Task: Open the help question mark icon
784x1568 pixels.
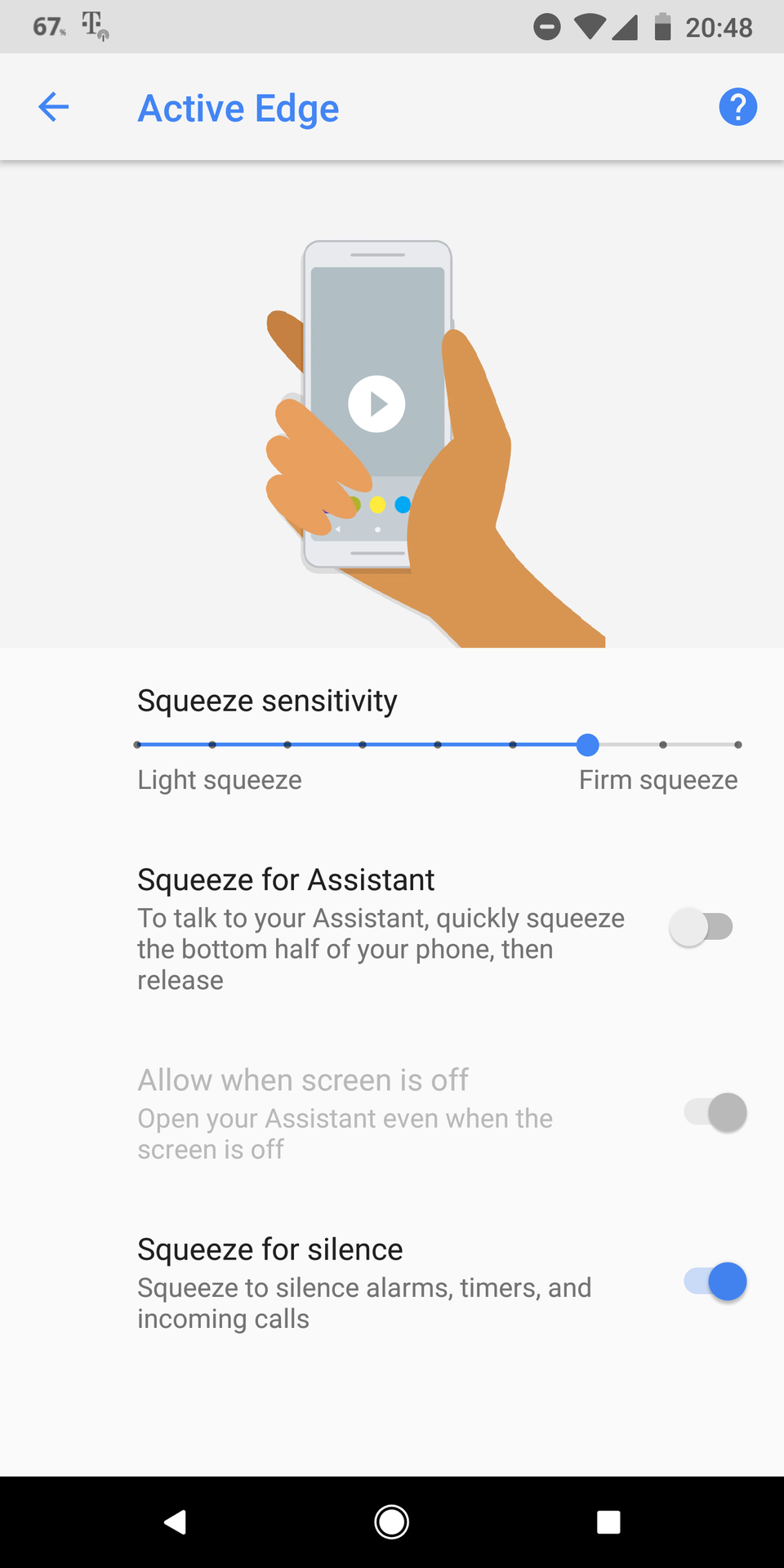Action: coord(737,107)
